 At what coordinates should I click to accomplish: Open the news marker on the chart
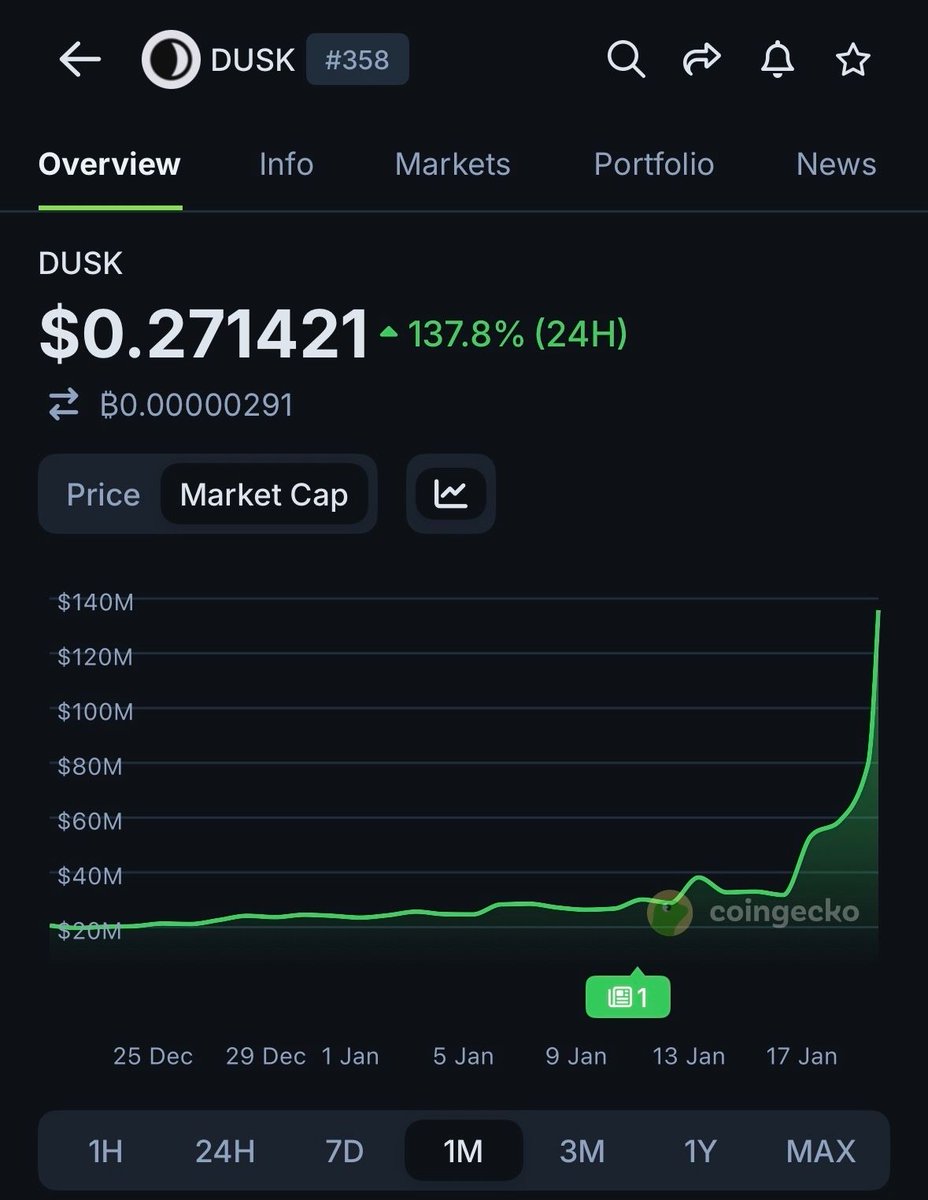click(627, 997)
